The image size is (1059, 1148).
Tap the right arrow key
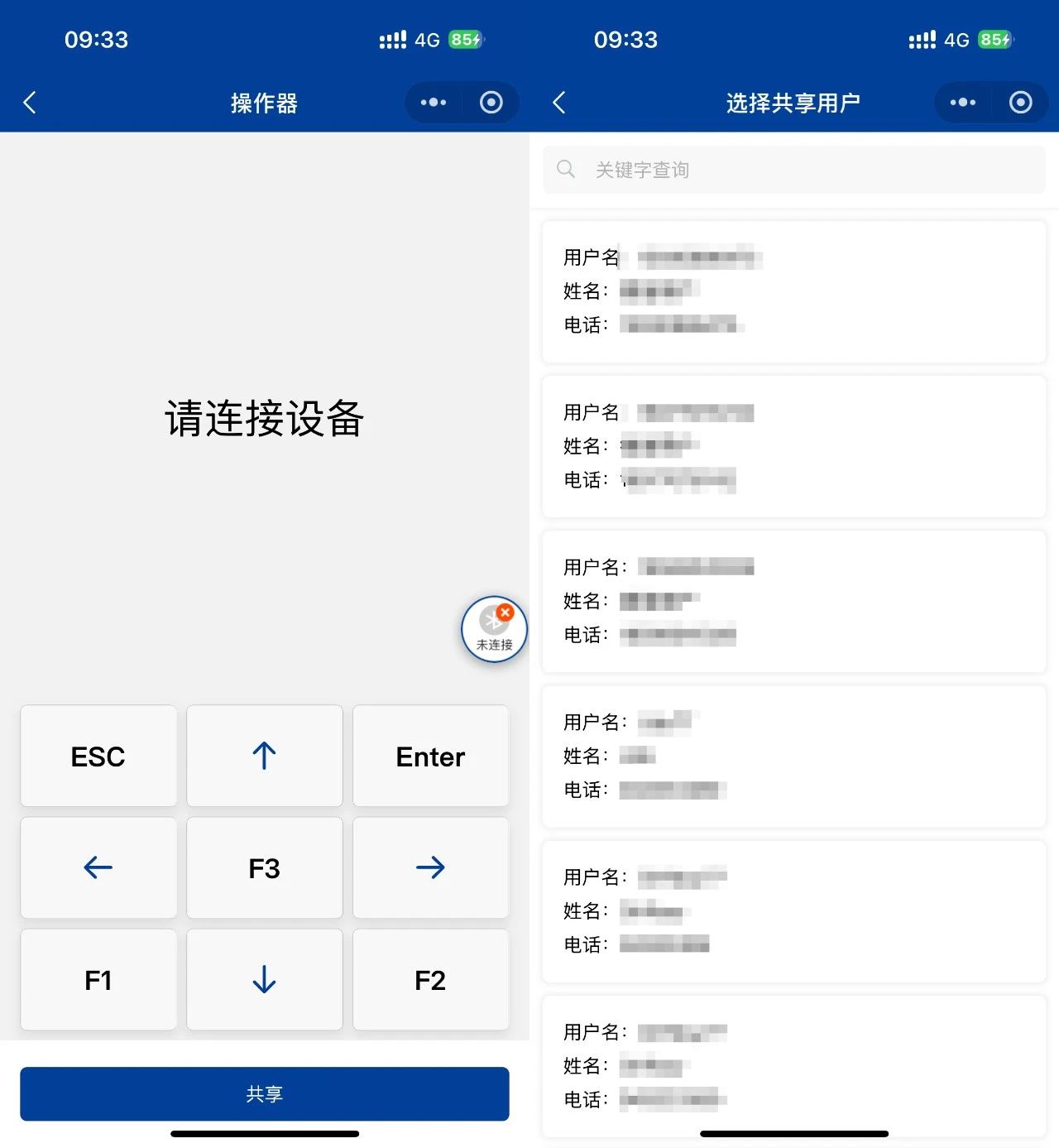(x=430, y=867)
